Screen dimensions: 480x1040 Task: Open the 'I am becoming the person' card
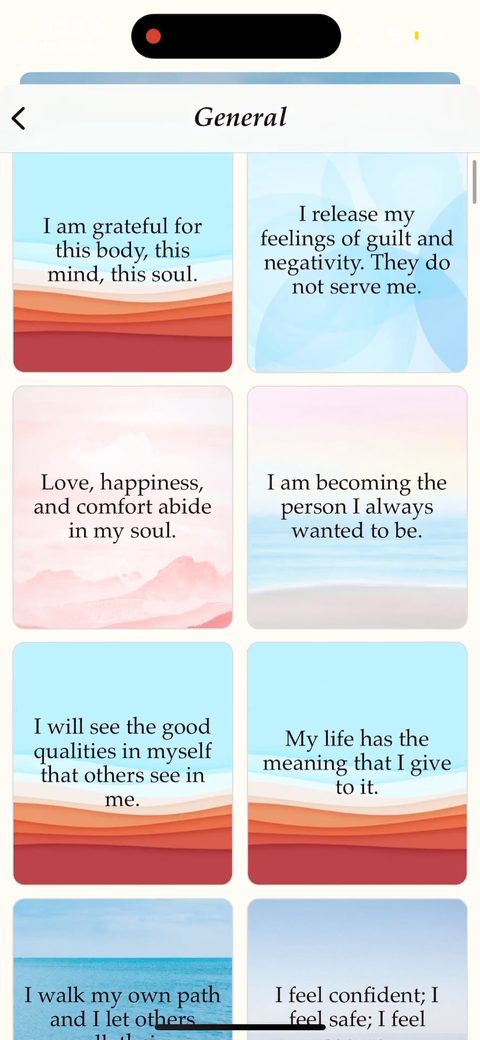click(x=357, y=507)
